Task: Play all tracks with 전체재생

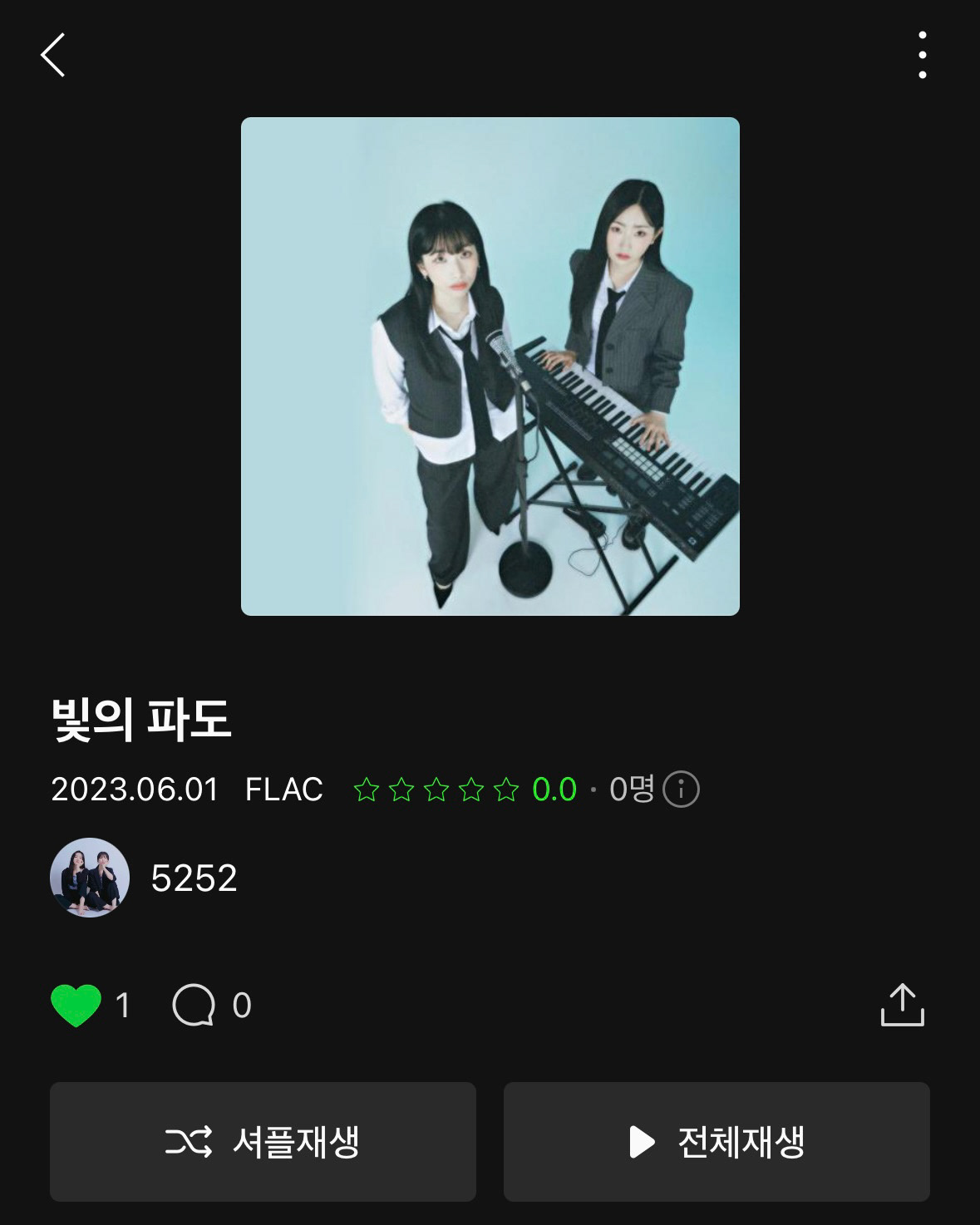Action: 717,1142
